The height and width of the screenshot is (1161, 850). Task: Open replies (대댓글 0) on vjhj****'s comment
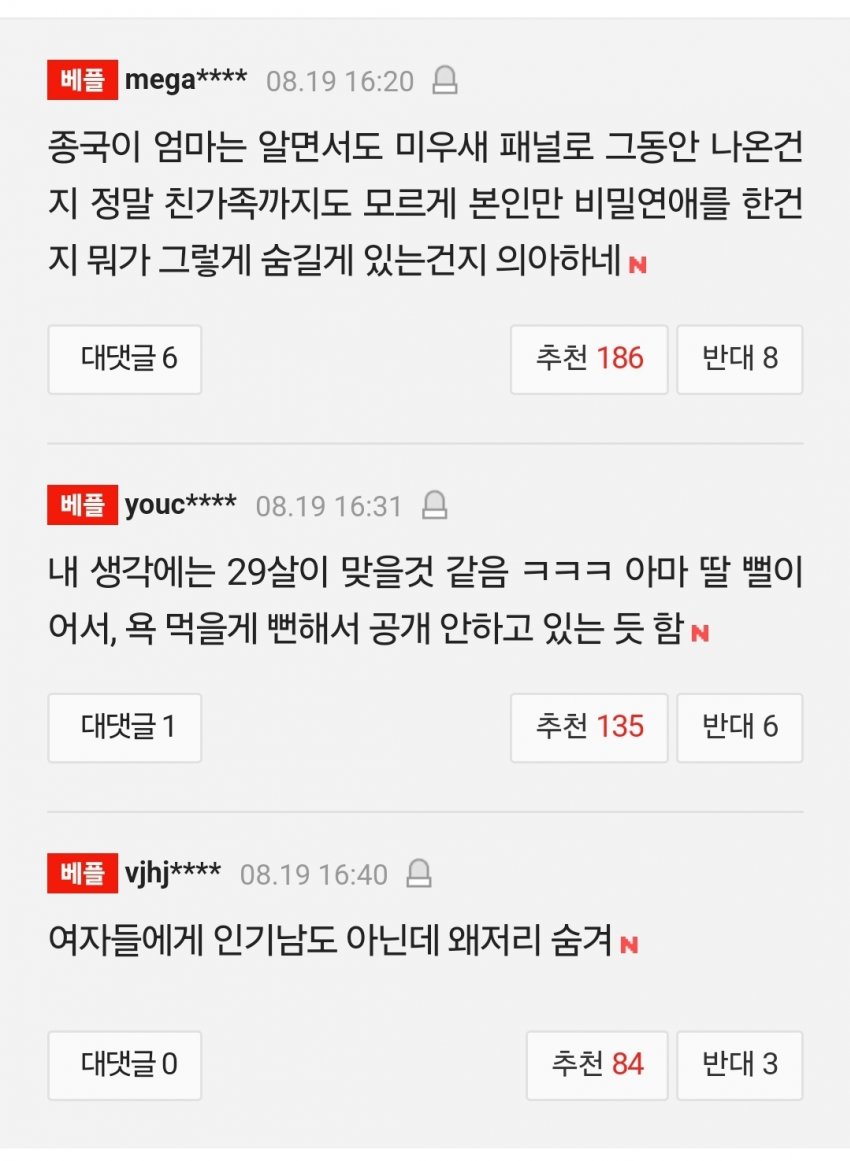point(125,1065)
